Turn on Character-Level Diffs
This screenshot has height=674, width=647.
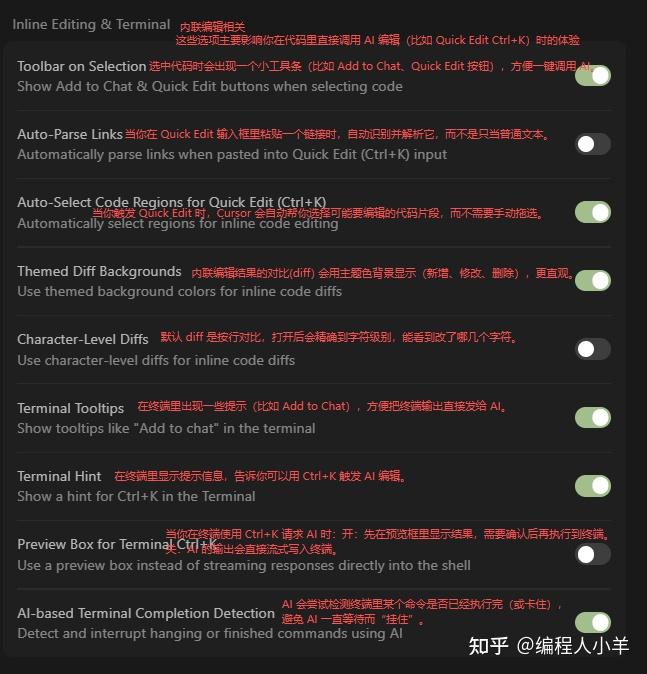pyautogui.click(x=592, y=349)
